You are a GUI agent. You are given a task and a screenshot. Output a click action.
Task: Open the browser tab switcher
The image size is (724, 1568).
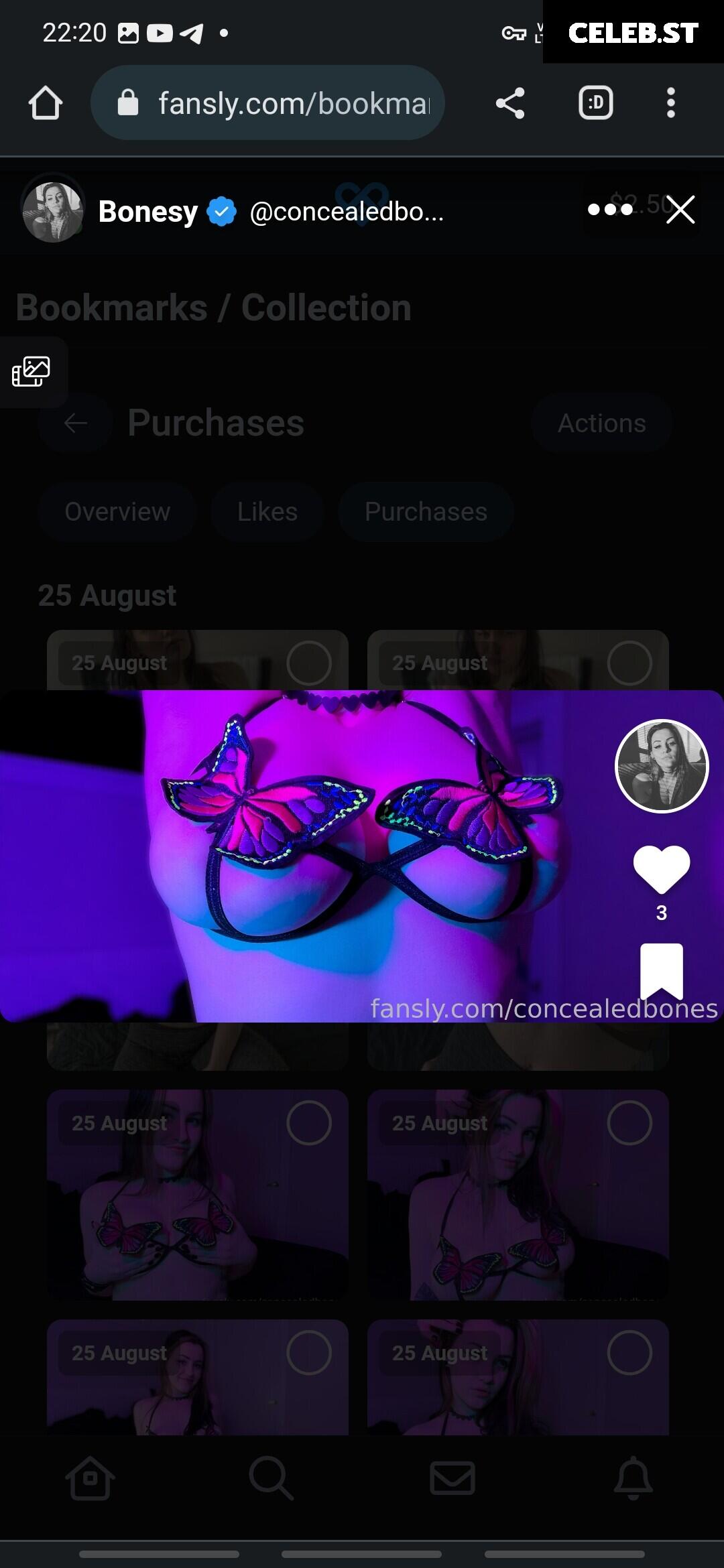point(595,103)
